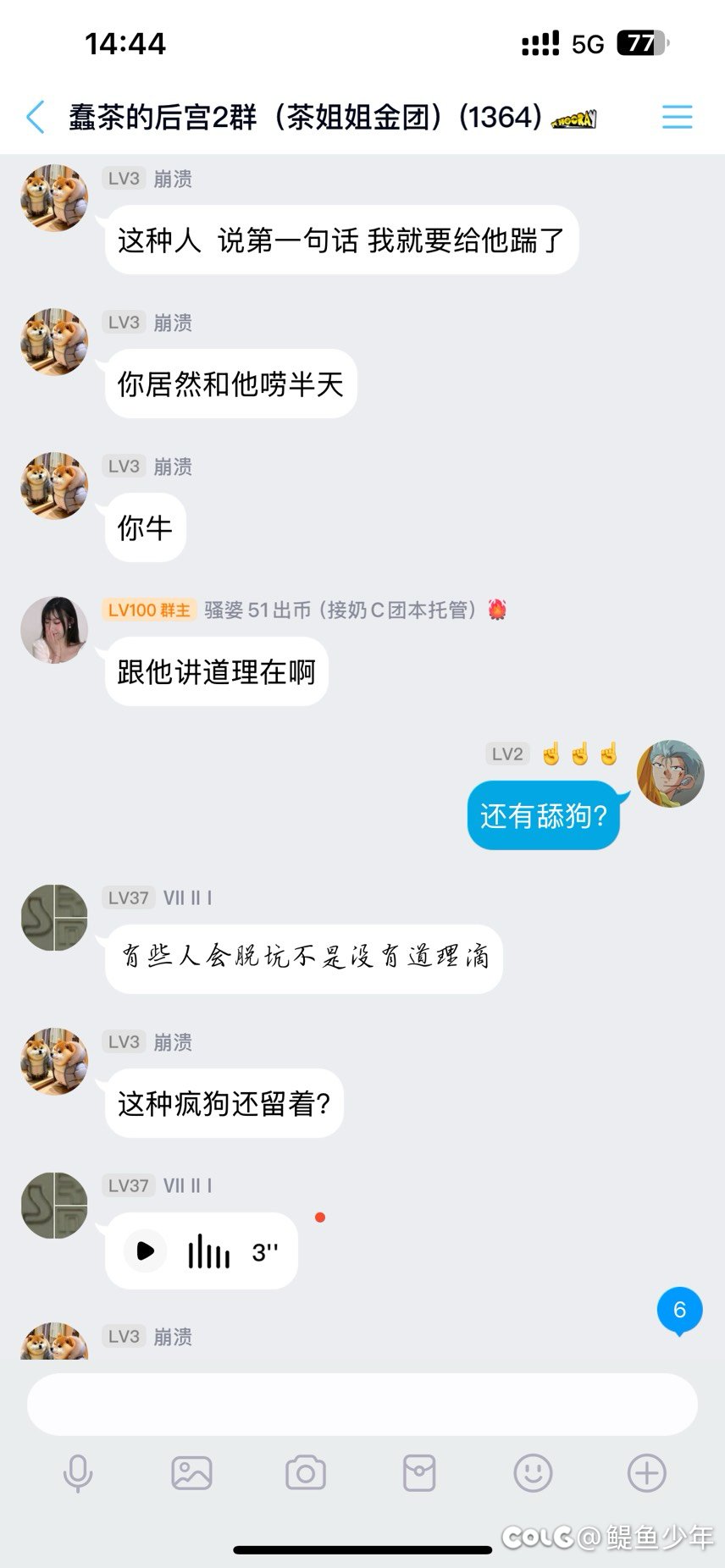Open the camera icon
725x1568 pixels.
(306, 1473)
